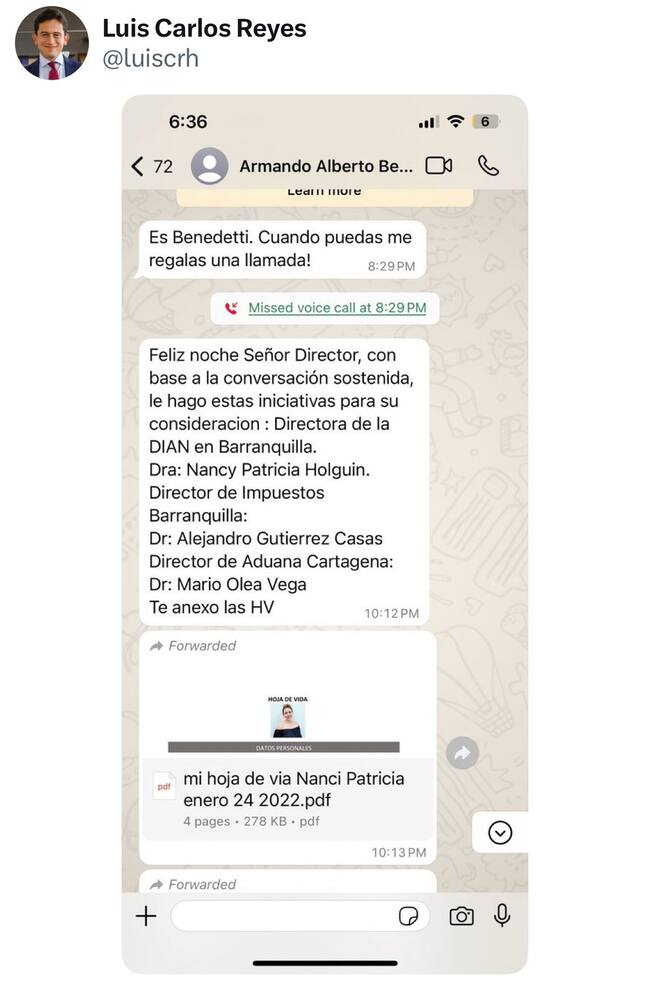This screenshot has height=996, width=650.
Task: Open the @luiscrh handle
Action: pyautogui.click(x=150, y=59)
